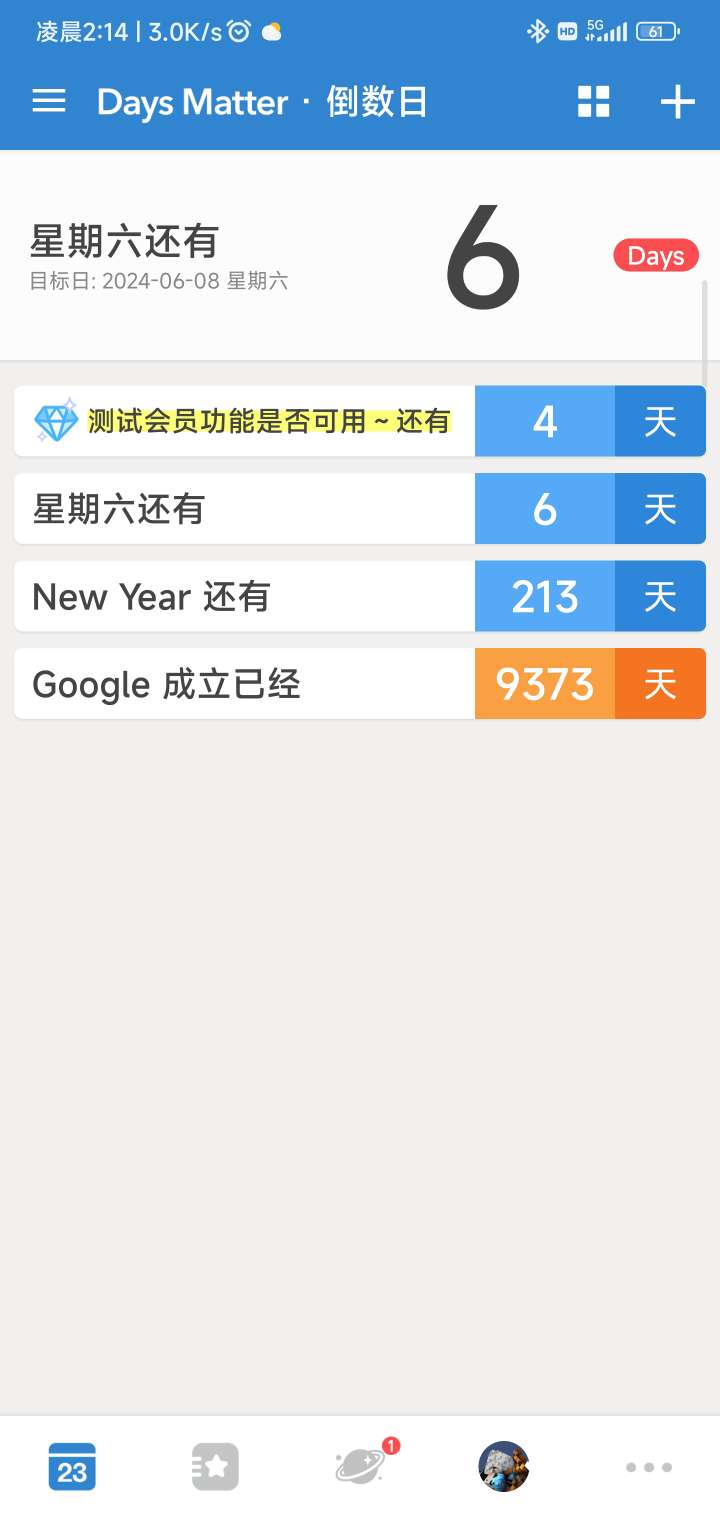Go to the starred notebook tab
The width and height of the screenshot is (720, 1515).
(215, 1467)
